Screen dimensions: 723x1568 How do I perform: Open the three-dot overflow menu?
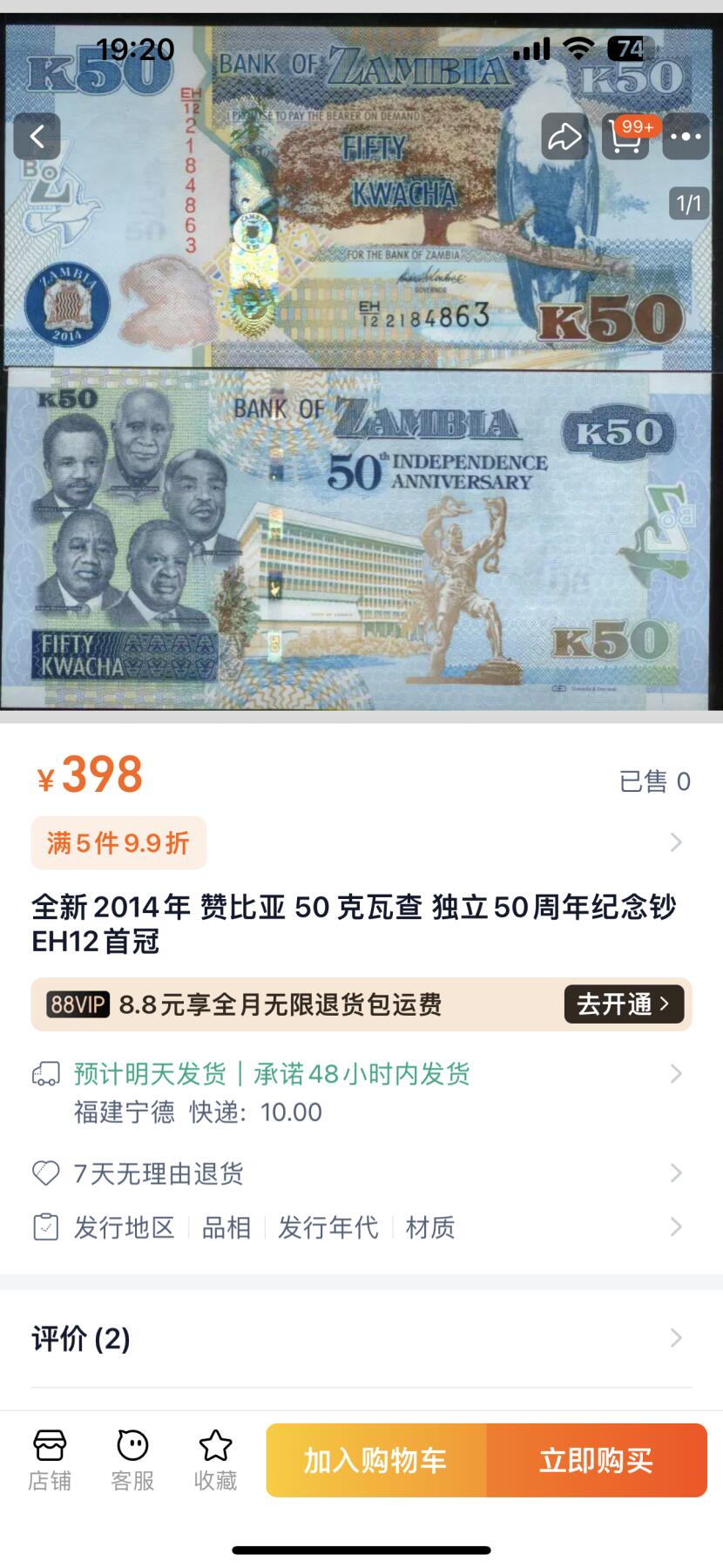coord(686,137)
